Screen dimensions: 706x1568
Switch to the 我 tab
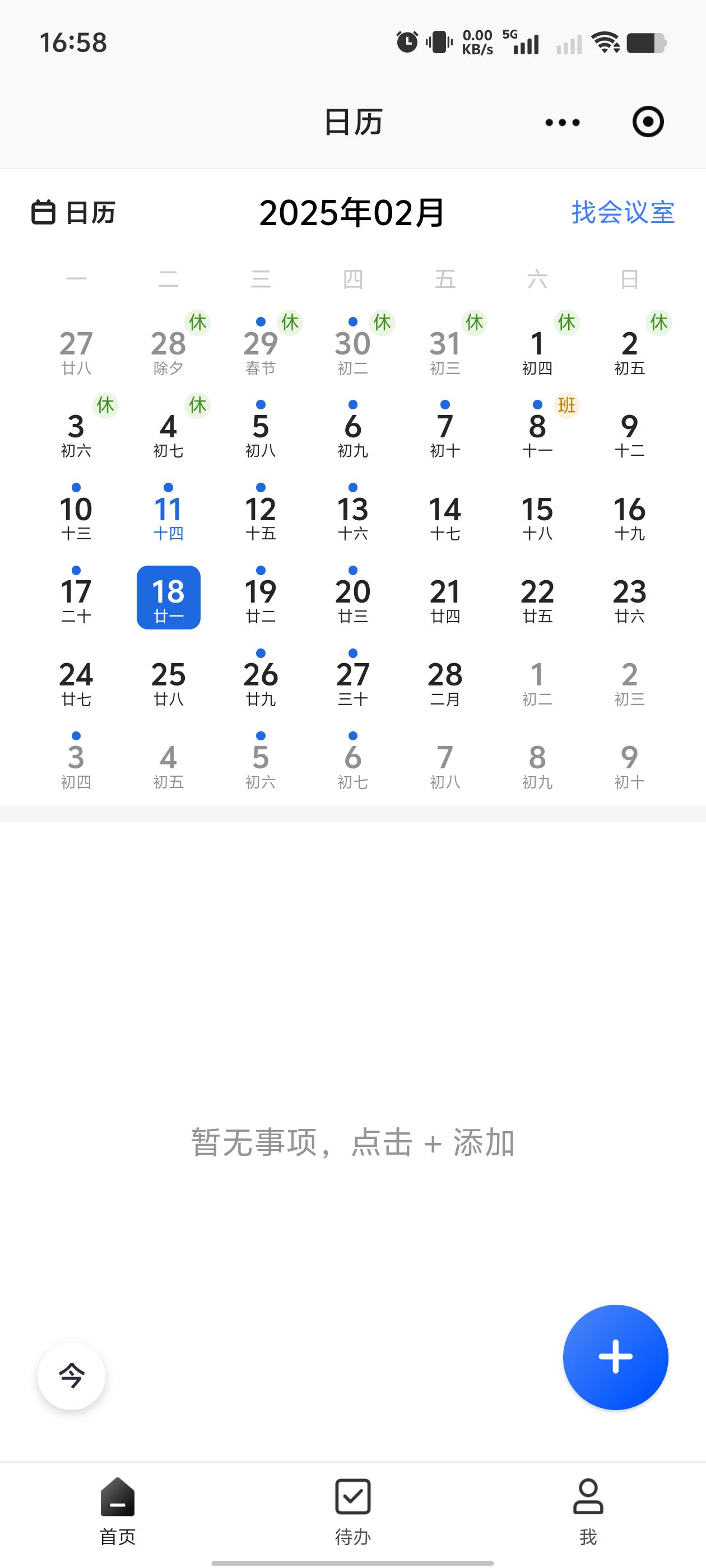(588, 1511)
